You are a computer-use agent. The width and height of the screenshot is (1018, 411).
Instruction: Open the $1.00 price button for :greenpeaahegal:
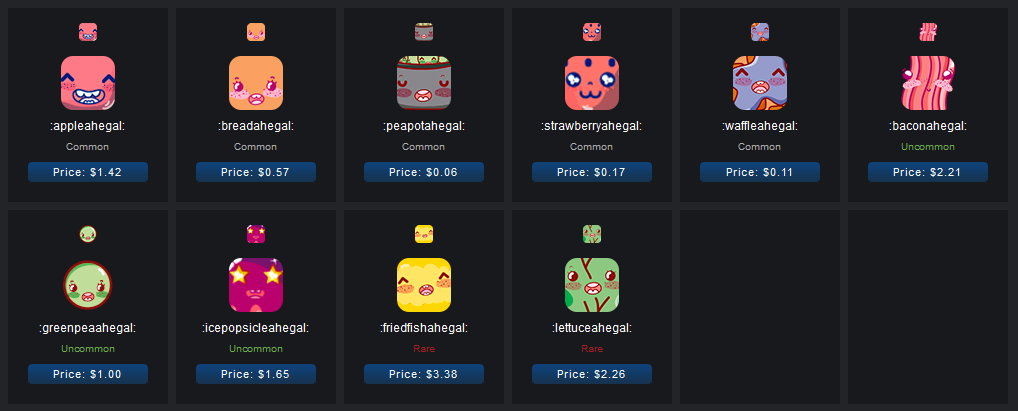coord(88,374)
